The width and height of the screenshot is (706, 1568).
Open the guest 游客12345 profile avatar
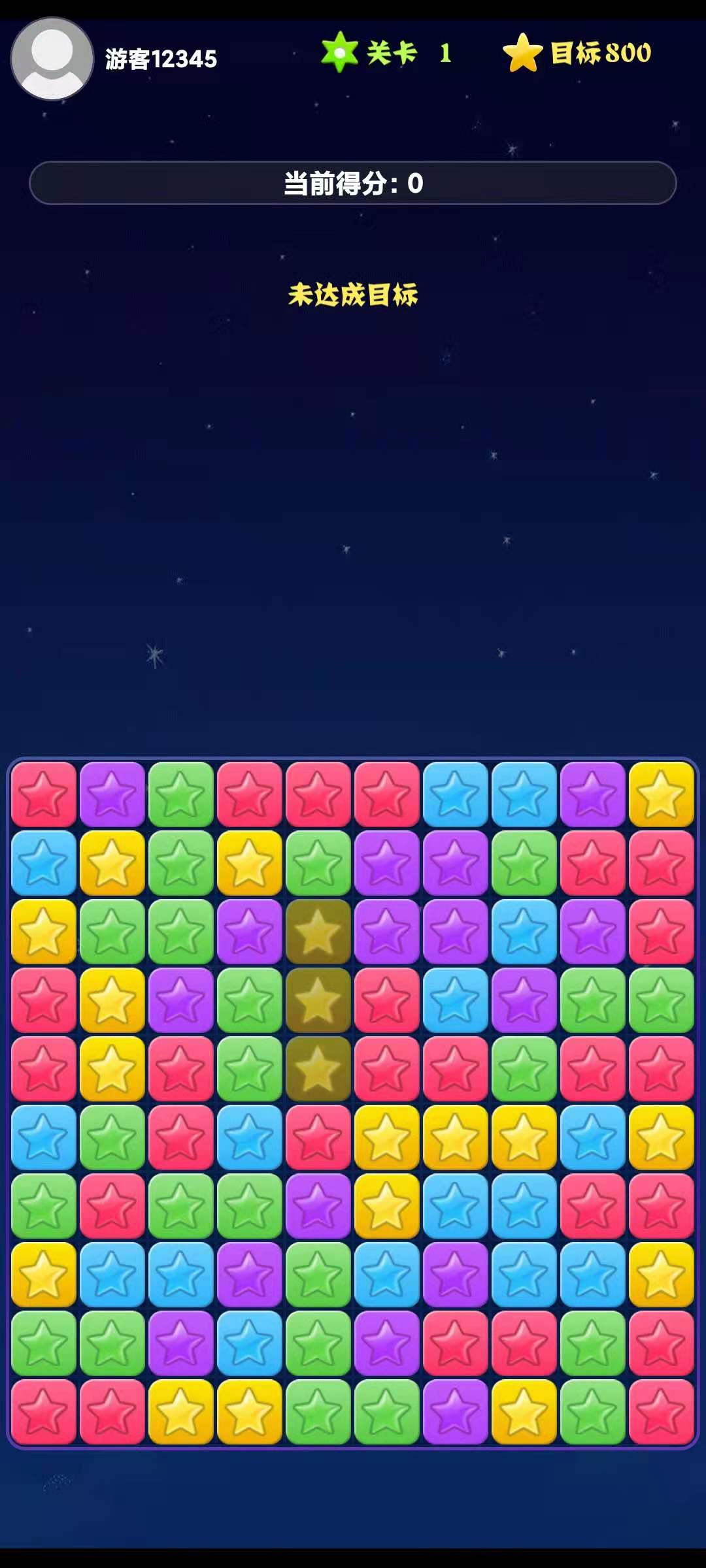52,59
